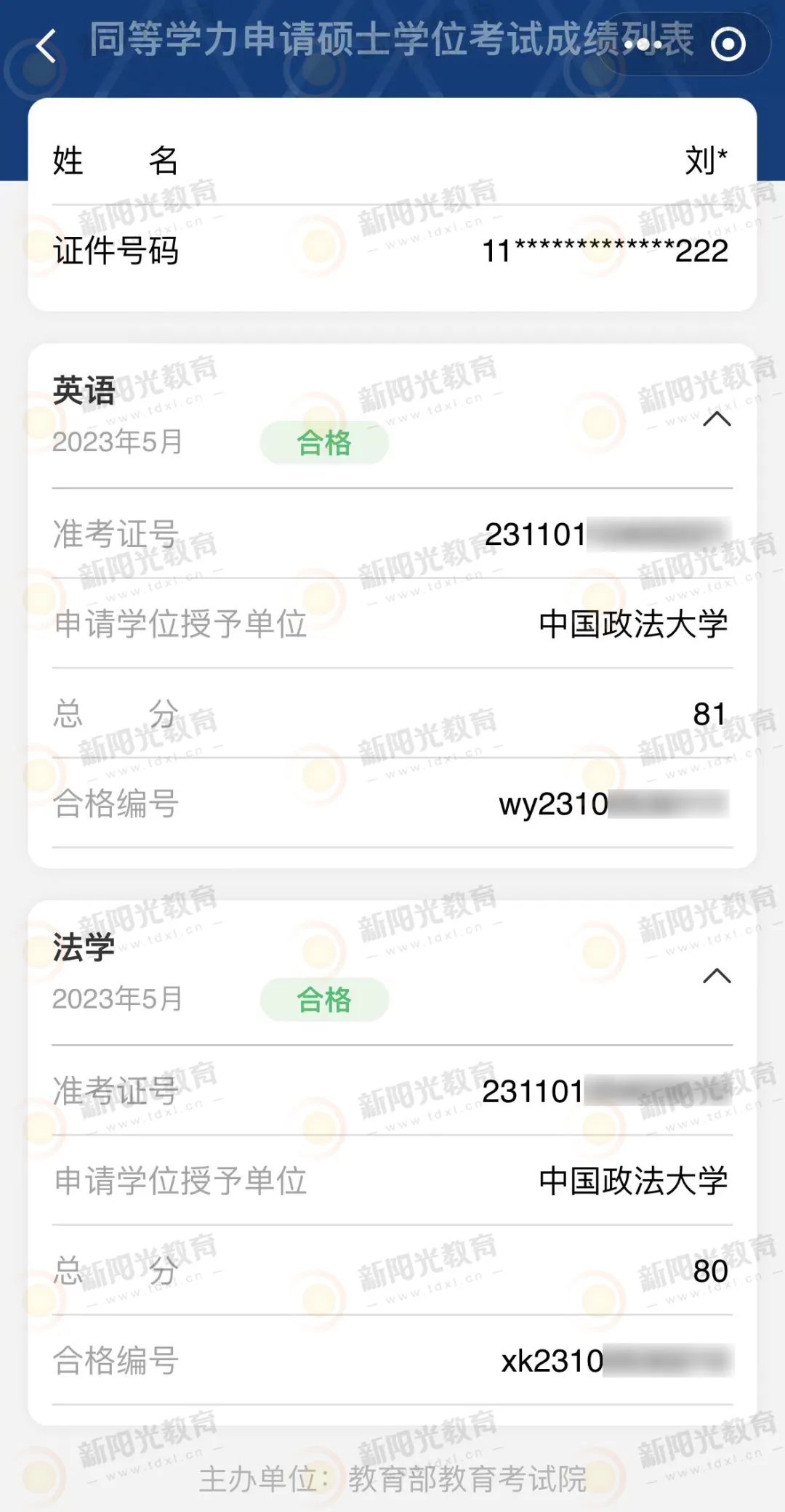Collapse the 英语 score details
The height and width of the screenshot is (1512, 785).
coord(717,419)
